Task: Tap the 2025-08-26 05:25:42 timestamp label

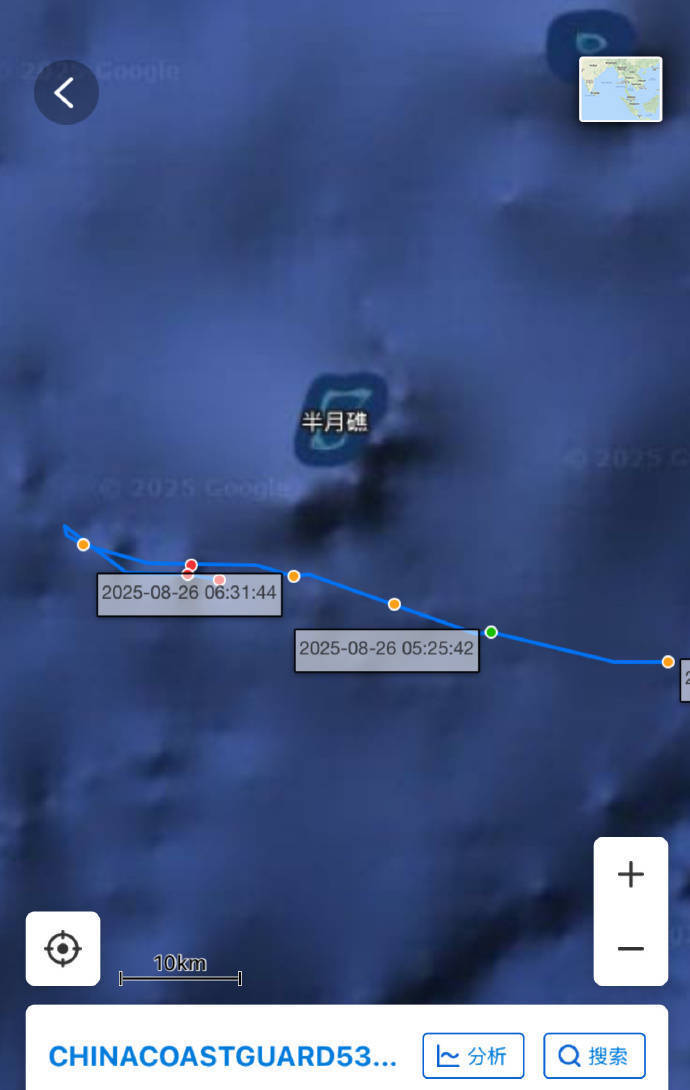Action: [386, 649]
